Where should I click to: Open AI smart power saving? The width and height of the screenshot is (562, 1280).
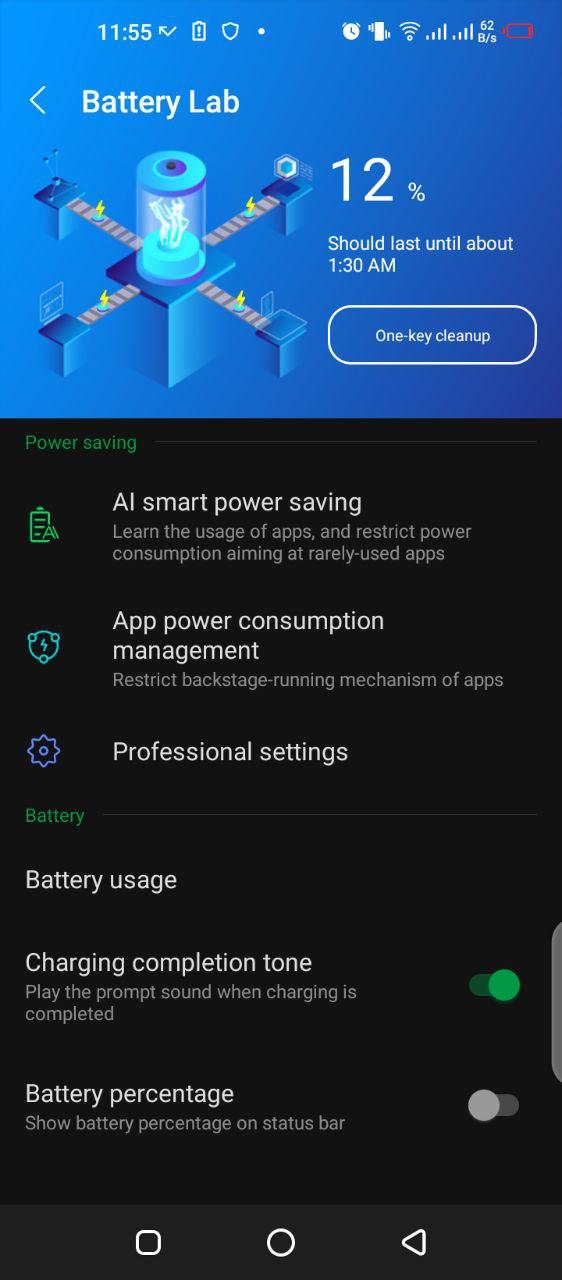pos(281,526)
